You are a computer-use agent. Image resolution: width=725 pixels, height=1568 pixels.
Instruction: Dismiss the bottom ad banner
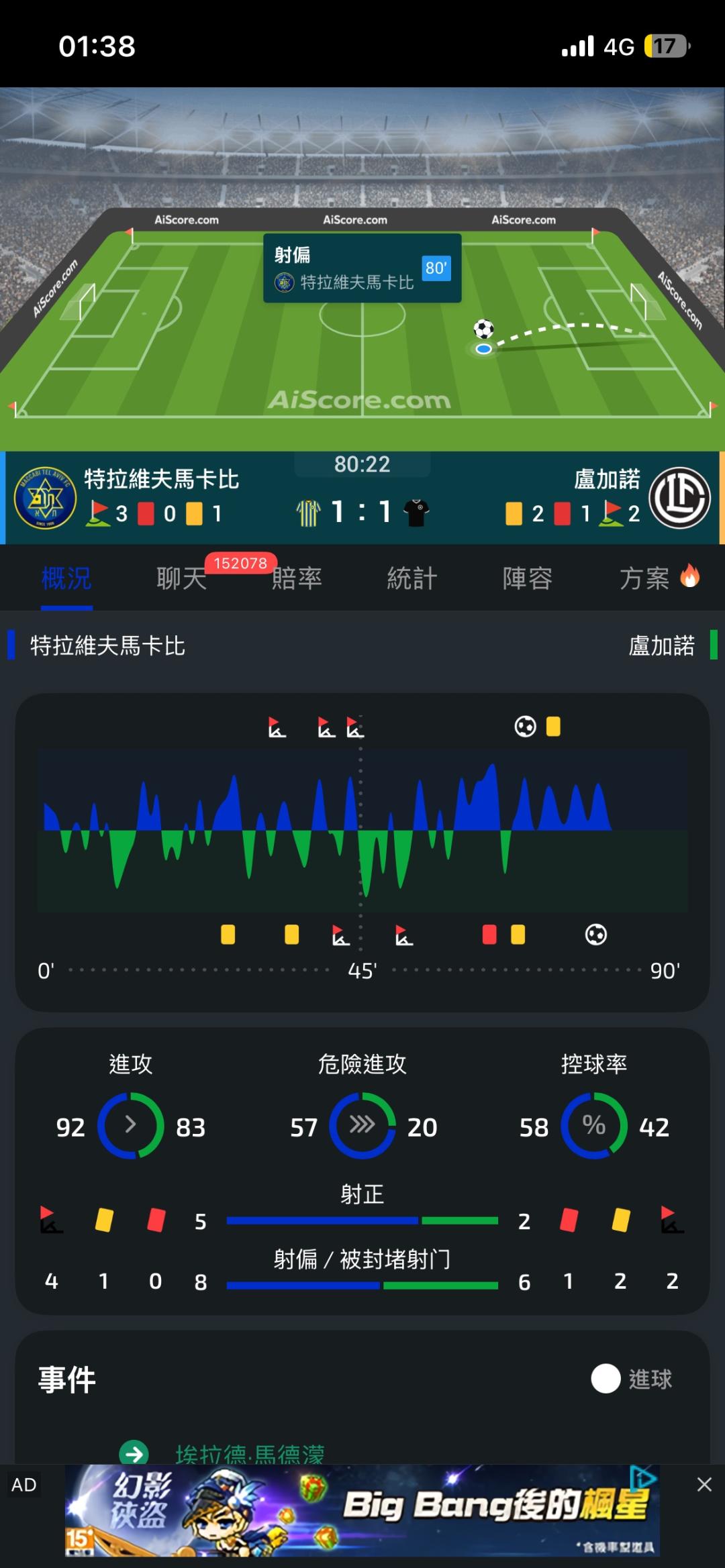click(704, 1484)
